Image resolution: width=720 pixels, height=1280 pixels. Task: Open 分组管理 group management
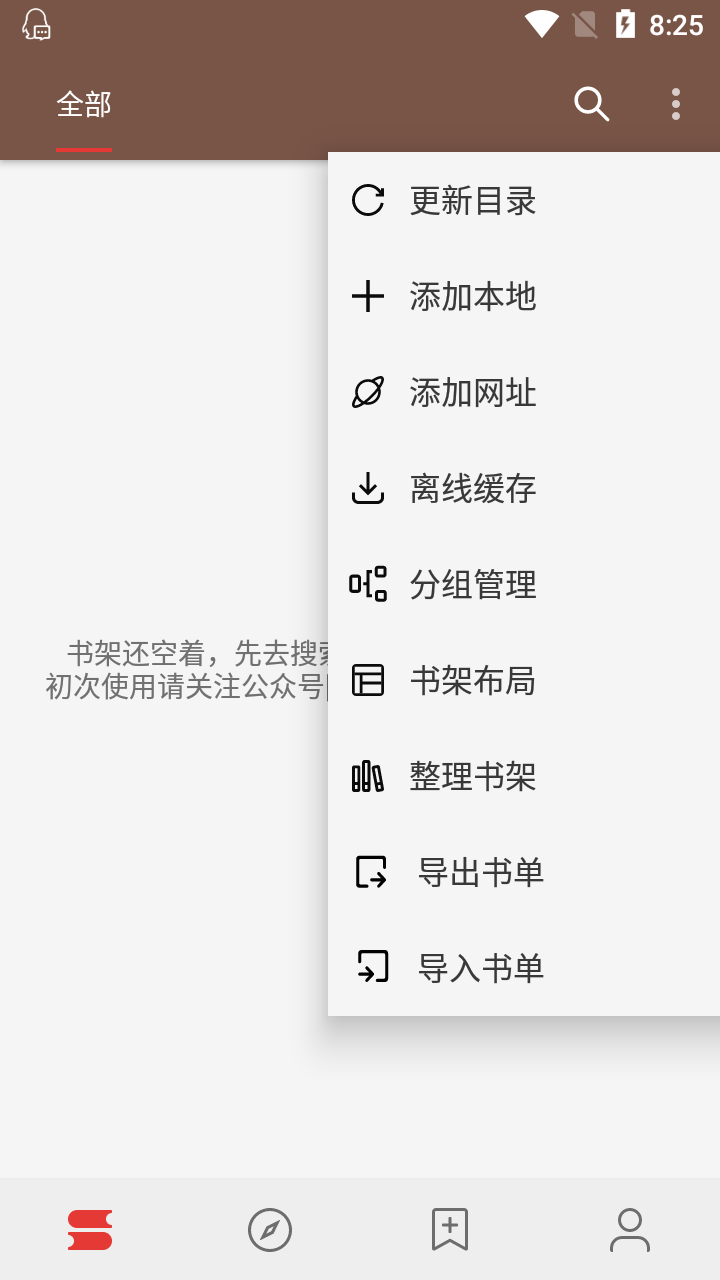pos(472,584)
